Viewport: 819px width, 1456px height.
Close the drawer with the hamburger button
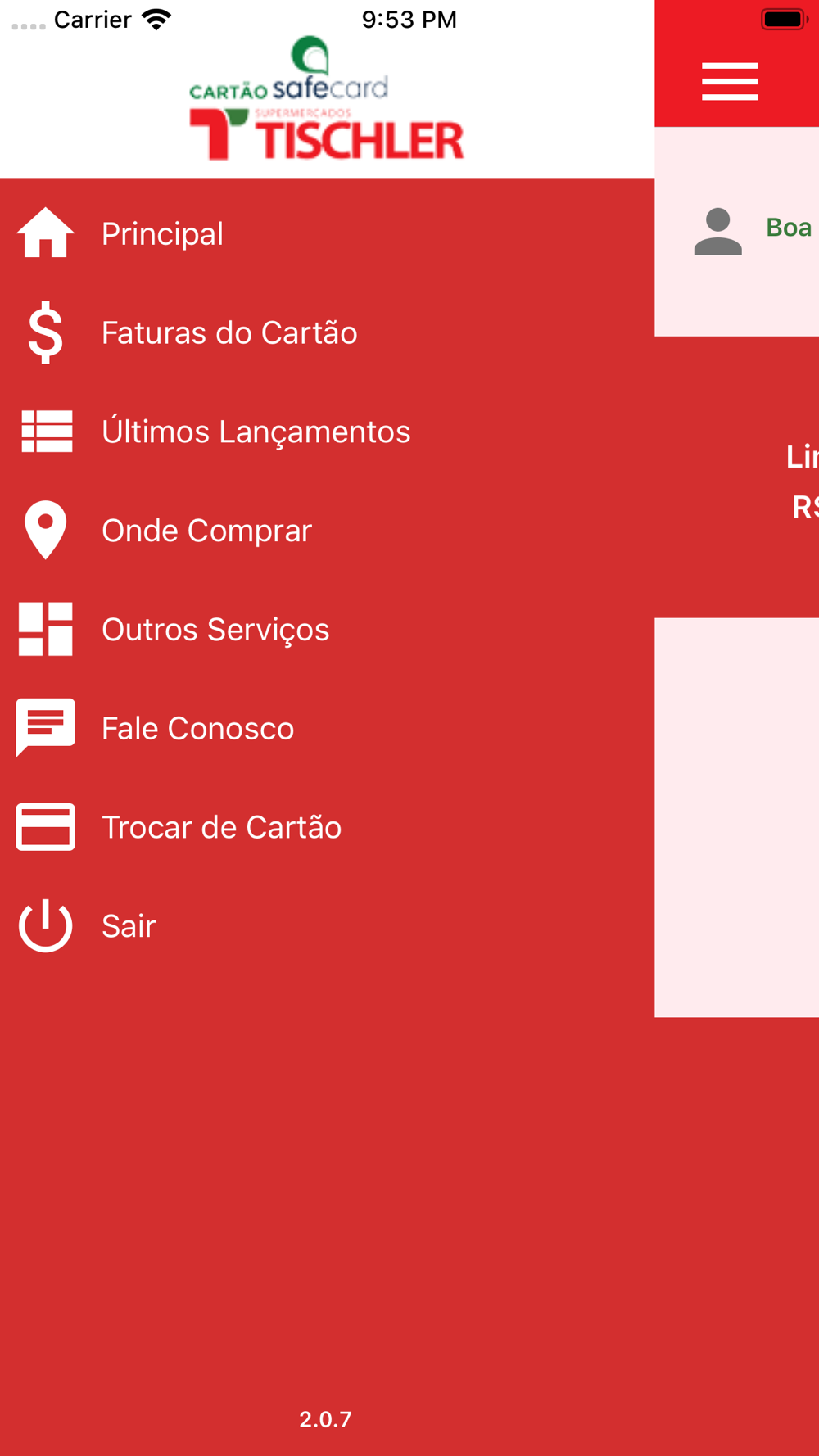[x=729, y=81]
